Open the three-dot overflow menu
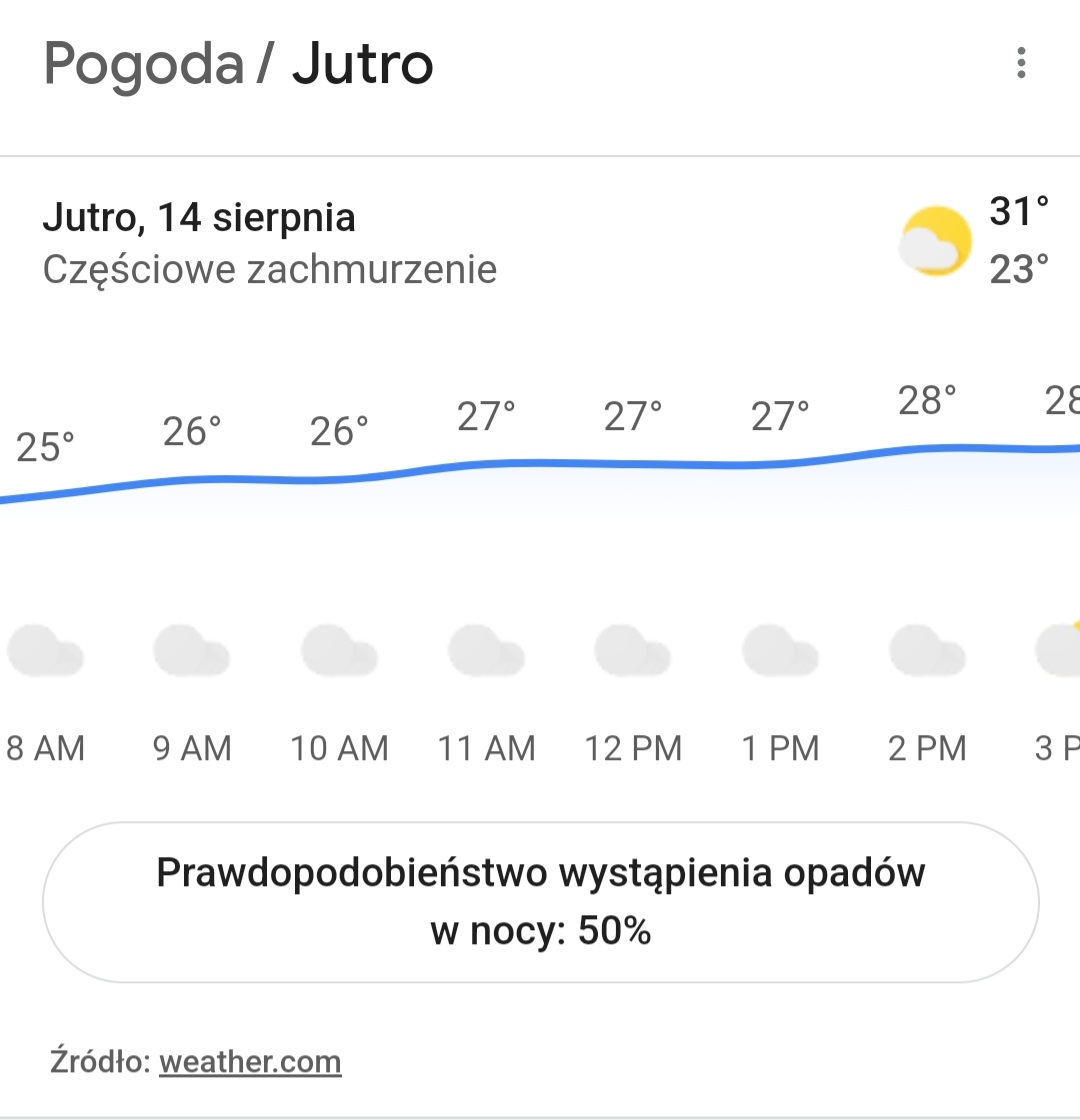 point(1020,63)
